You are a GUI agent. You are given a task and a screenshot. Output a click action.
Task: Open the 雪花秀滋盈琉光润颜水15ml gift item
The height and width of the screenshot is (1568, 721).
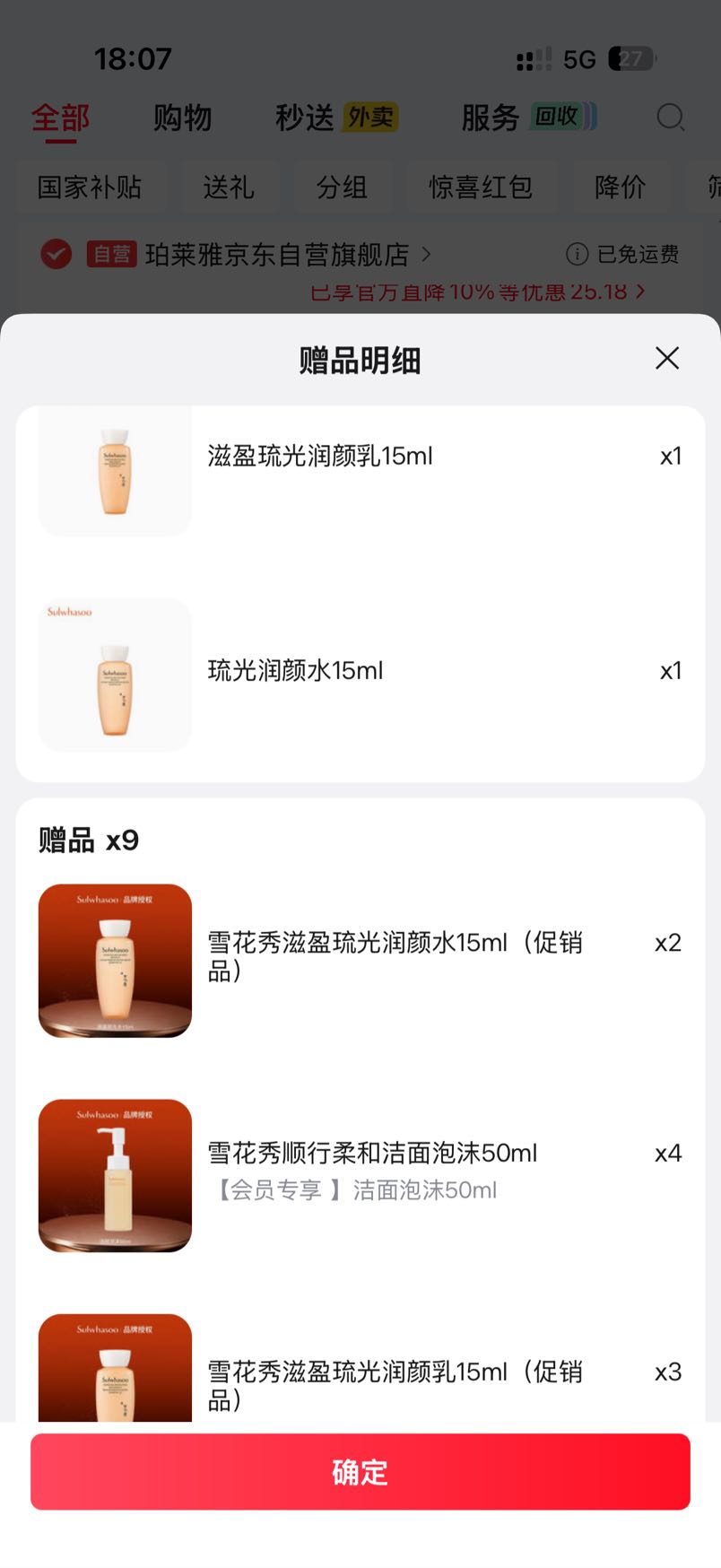[360, 961]
